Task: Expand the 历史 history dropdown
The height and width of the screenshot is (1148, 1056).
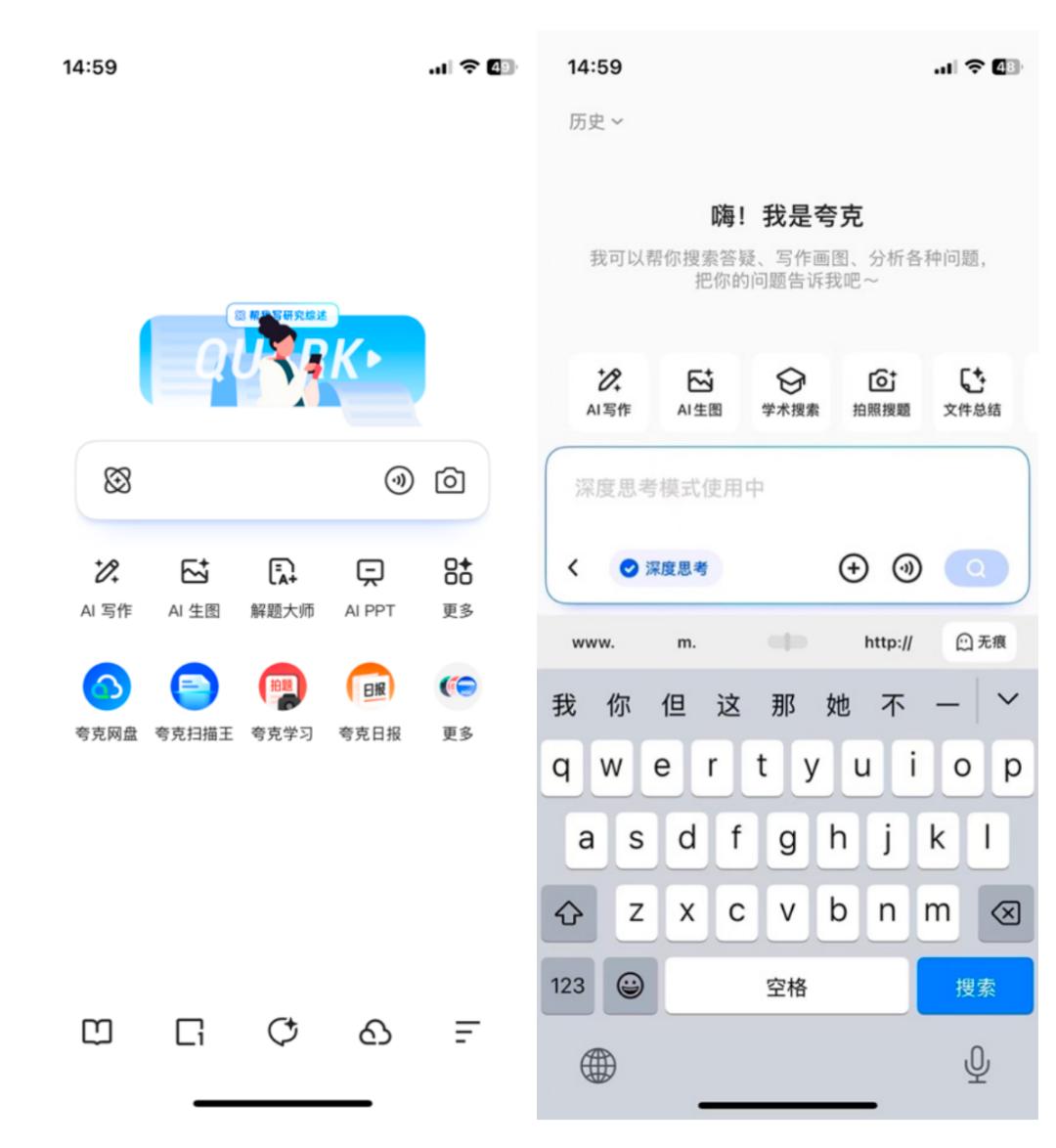Action: (x=595, y=122)
